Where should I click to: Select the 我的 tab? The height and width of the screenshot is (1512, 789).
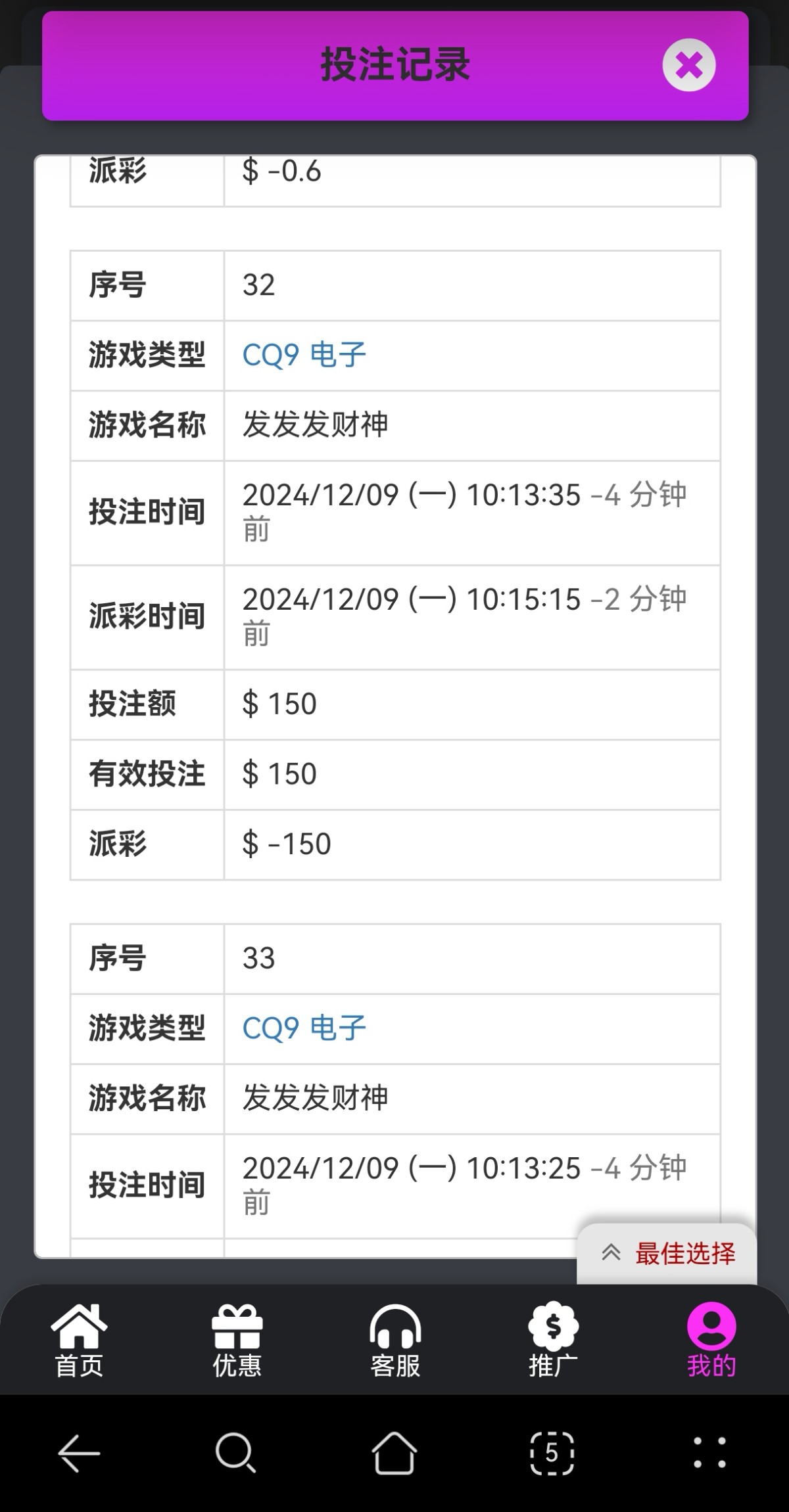click(x=711, y=1340)
